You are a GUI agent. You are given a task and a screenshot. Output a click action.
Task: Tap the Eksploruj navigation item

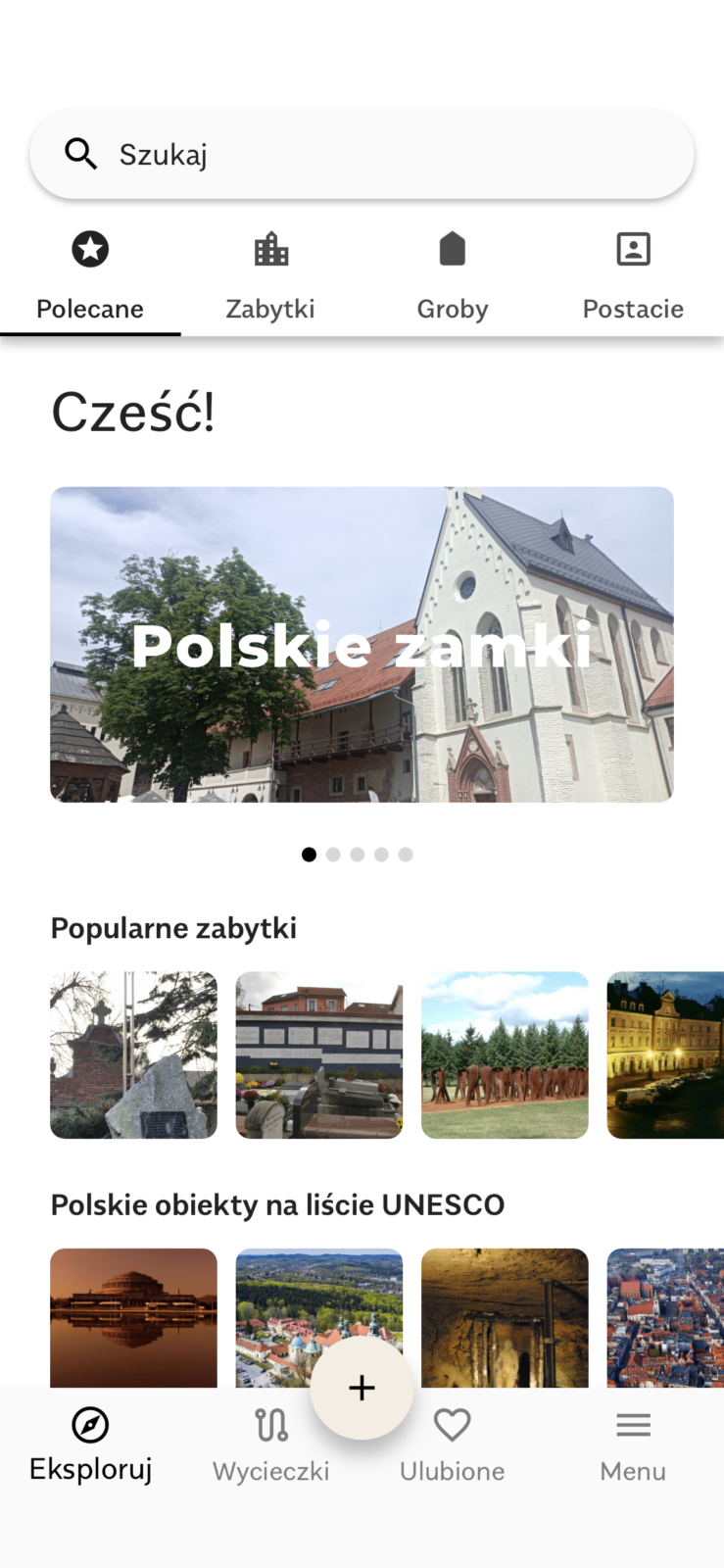(x=90, y=1445)
